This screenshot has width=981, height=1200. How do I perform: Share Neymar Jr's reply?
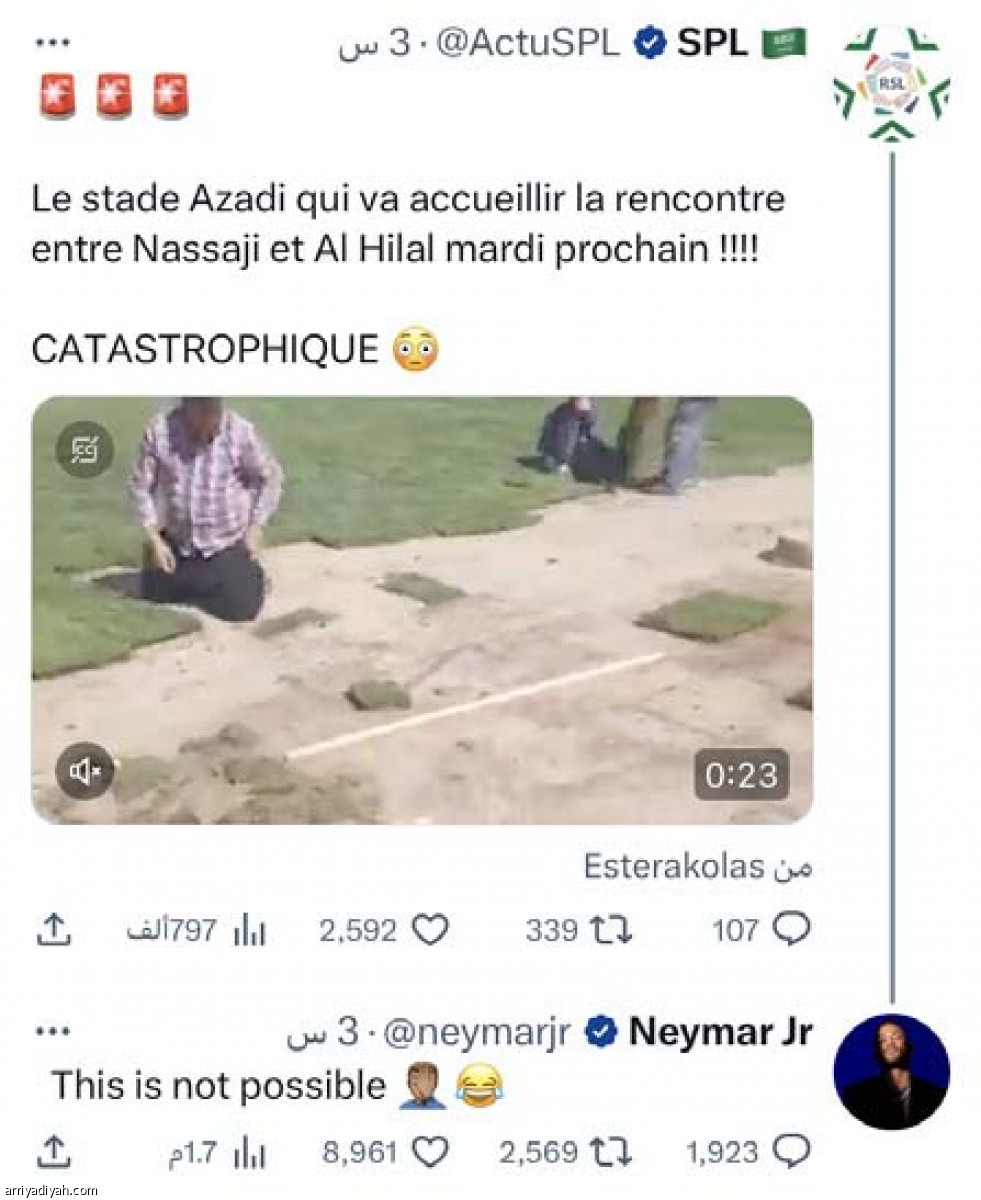(54, 1153)
